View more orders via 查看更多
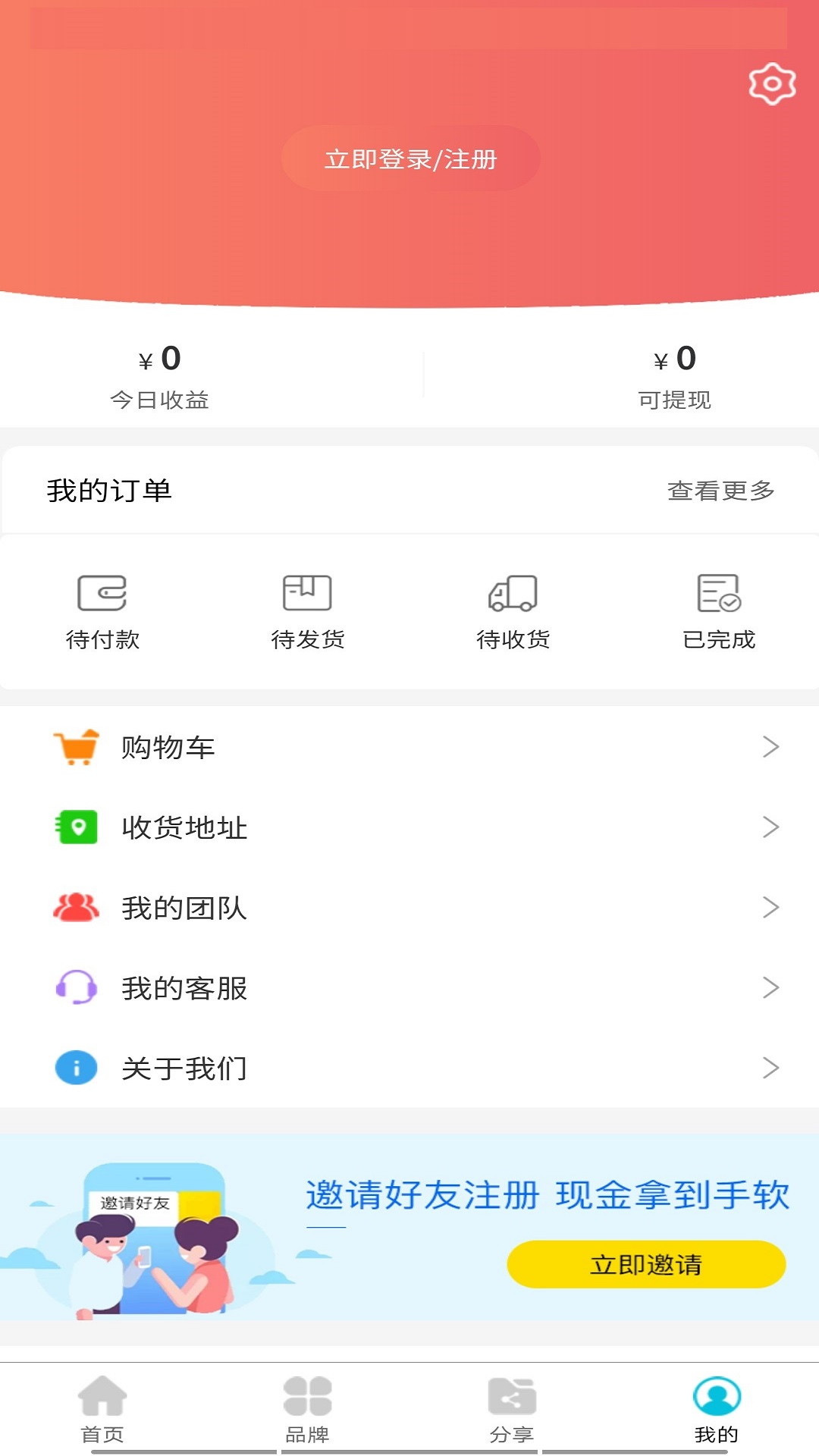 click(x=720, y=491)
